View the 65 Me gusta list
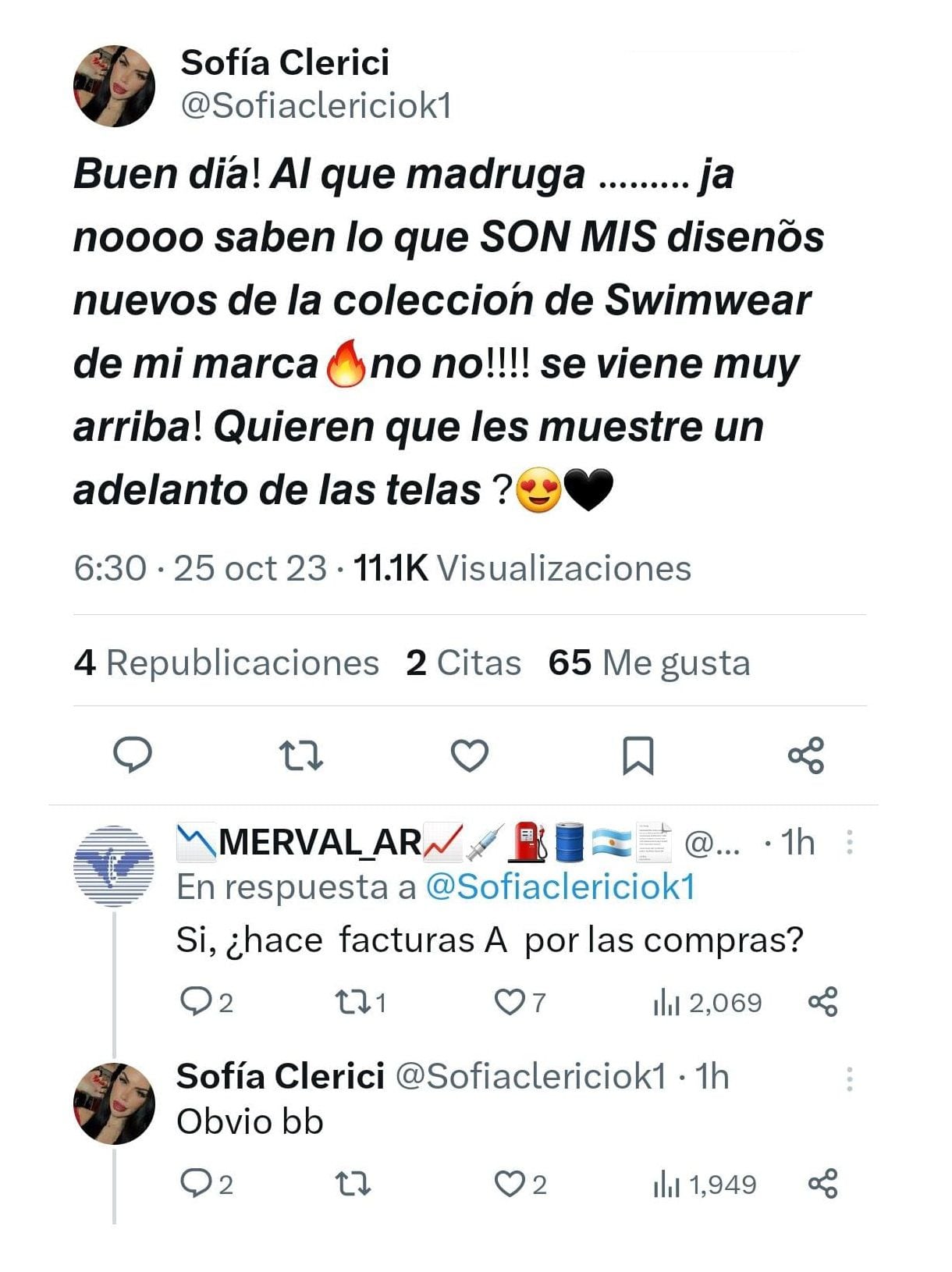952x1272 pixels. (648, 663)
